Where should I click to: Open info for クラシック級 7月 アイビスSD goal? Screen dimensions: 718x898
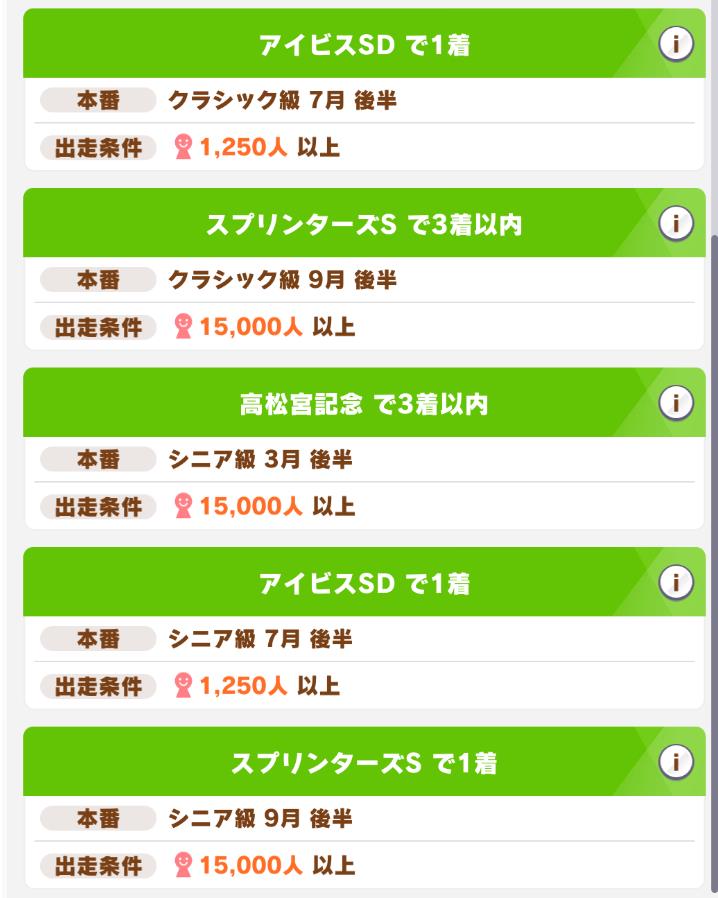click(677, 44)
